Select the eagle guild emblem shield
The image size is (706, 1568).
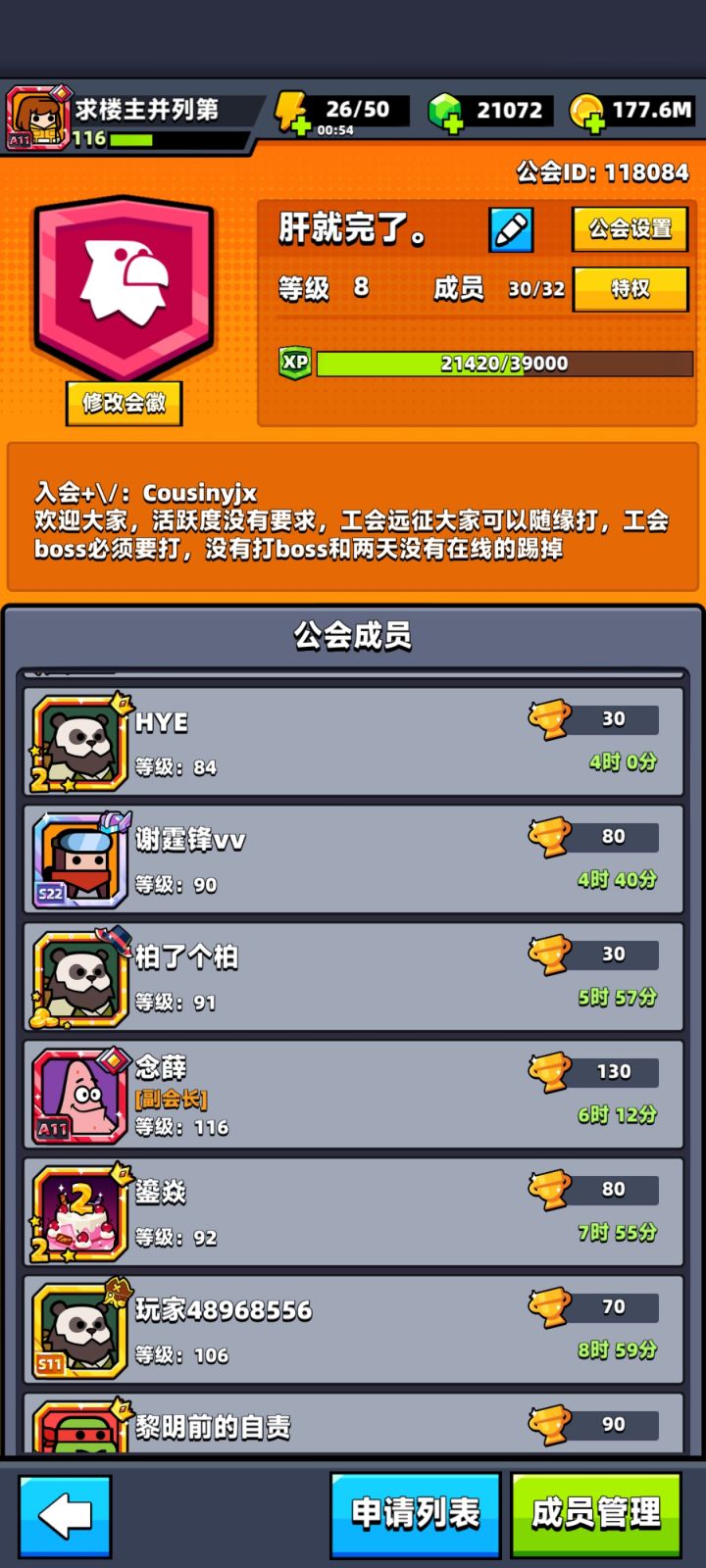point(124,284)
